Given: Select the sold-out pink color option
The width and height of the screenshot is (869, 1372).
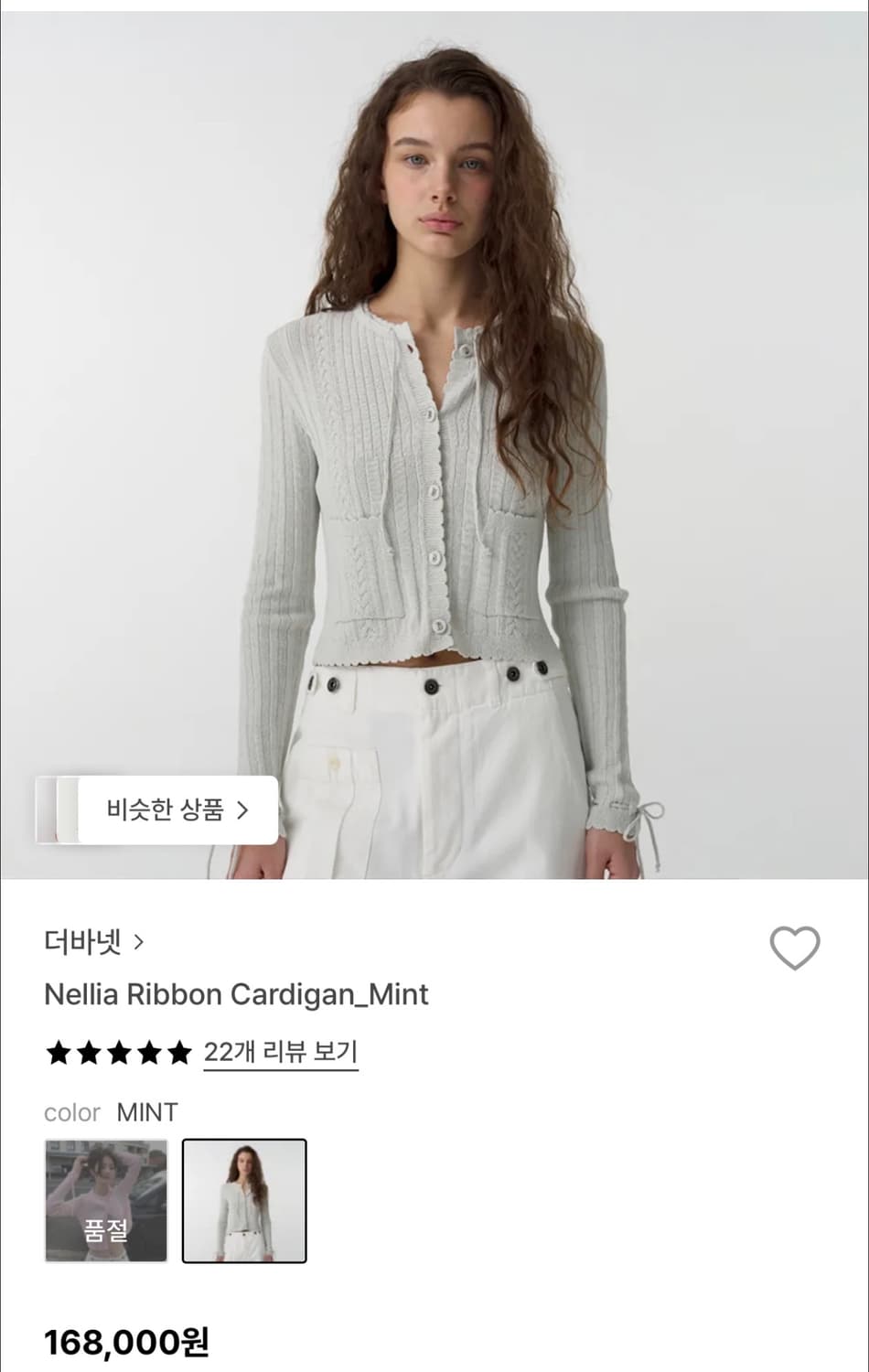Looking at the screenshot, I should tap(104, 1201).
